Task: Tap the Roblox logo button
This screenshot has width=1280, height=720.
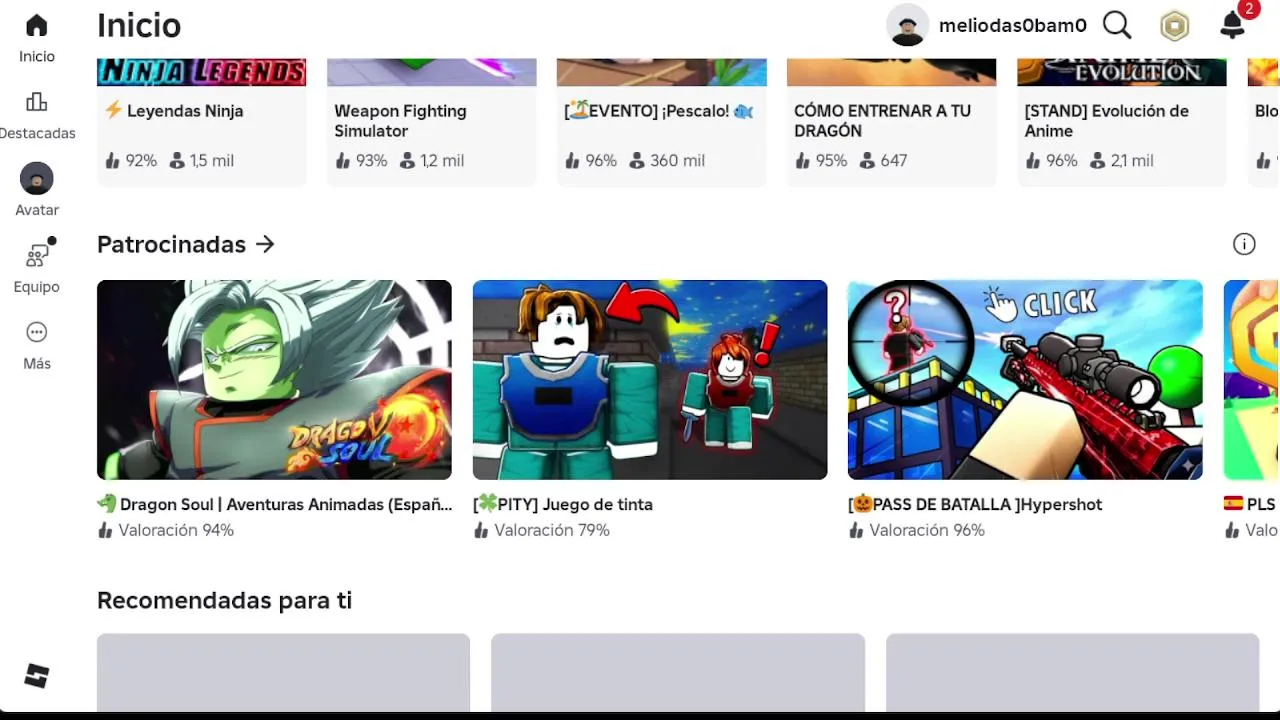Action: pyautogui.click(x=36, y=676)
